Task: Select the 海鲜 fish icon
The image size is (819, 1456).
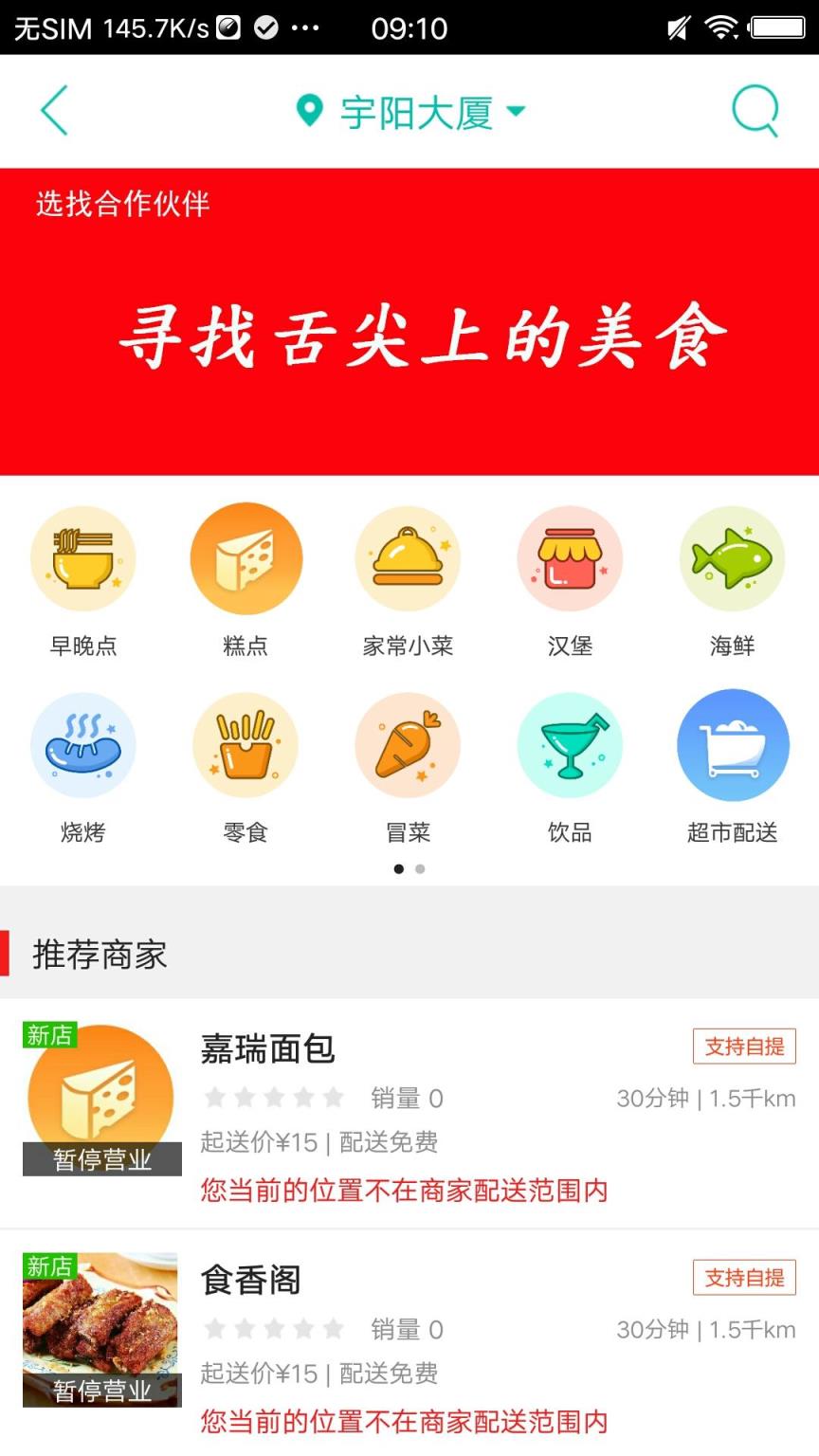Action: coord(732,558)
